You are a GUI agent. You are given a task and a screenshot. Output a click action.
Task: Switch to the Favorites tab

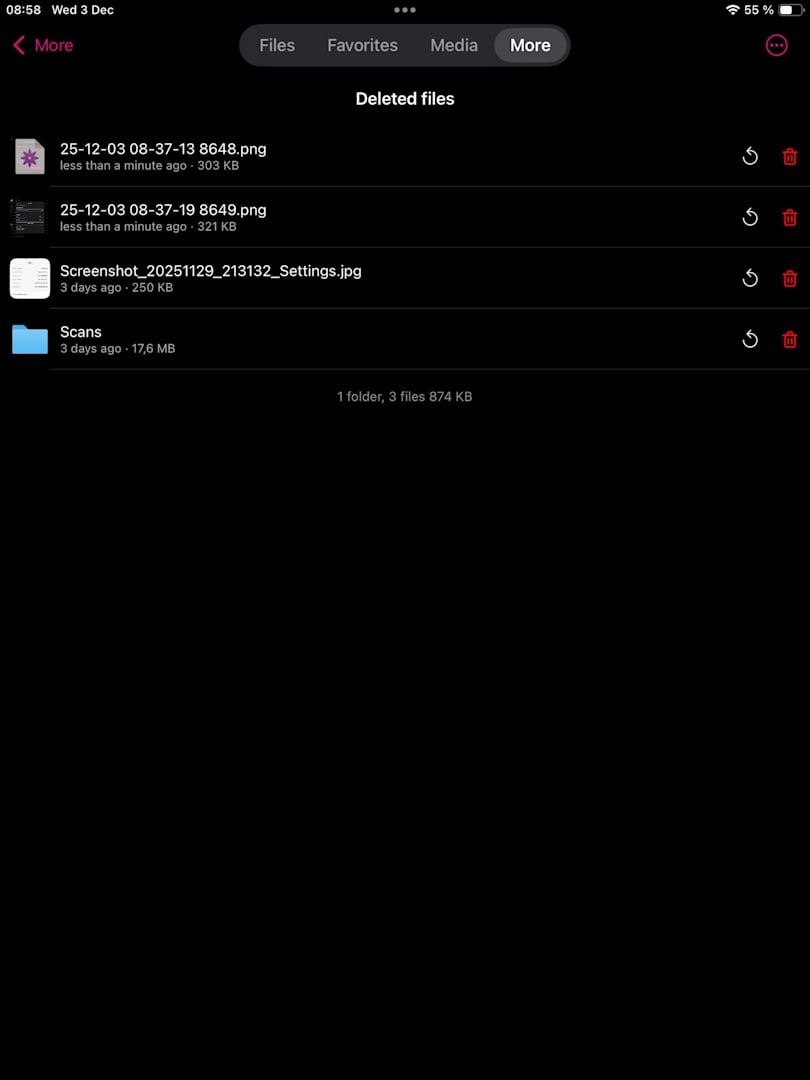362,45
